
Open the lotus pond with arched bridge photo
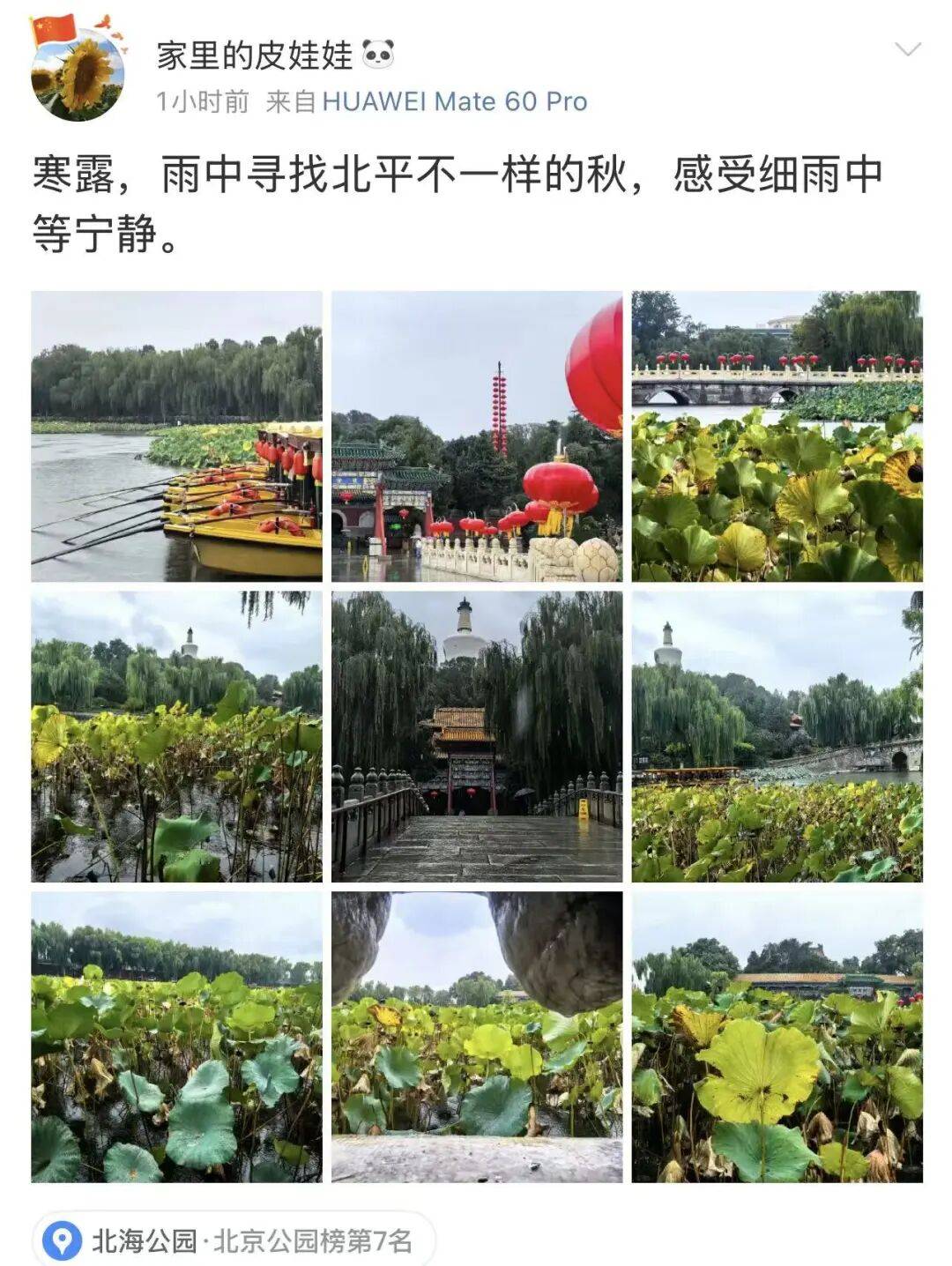tap(777, 736)
